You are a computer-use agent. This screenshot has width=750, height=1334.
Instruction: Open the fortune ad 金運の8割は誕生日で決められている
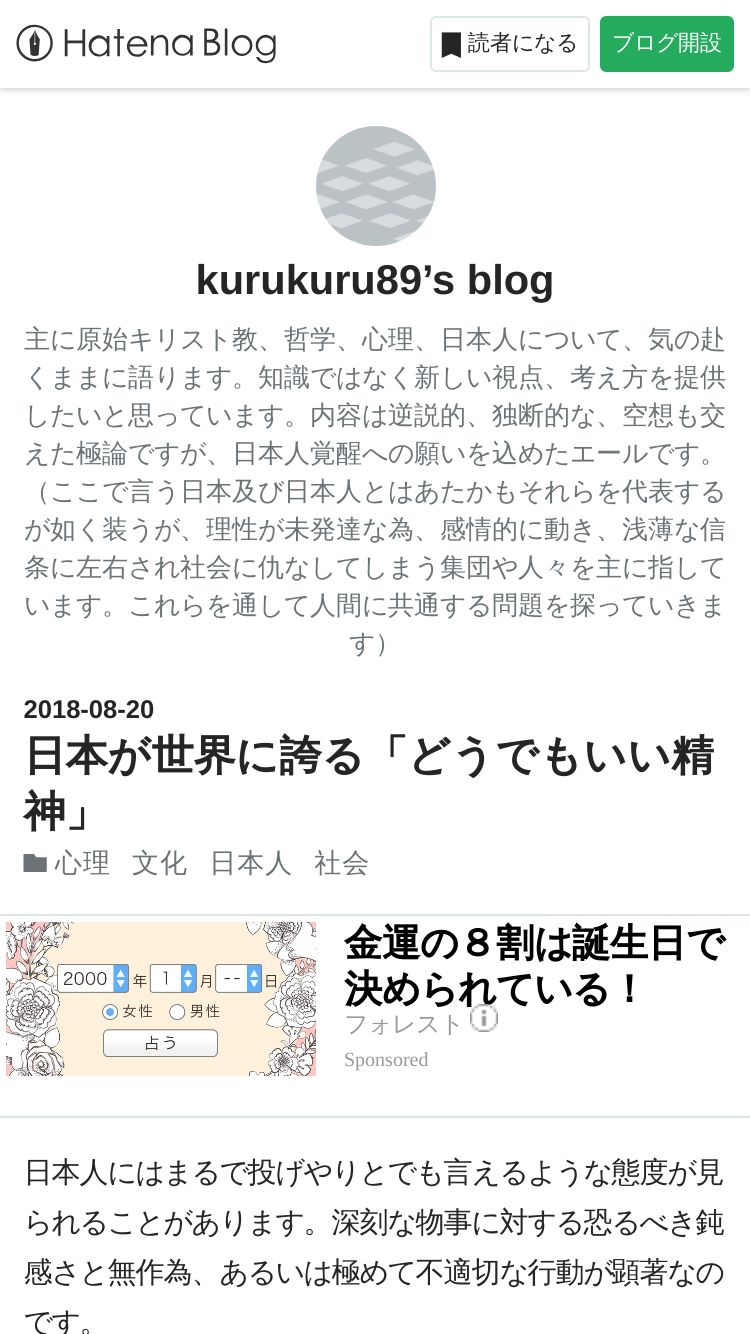(534, 966)
